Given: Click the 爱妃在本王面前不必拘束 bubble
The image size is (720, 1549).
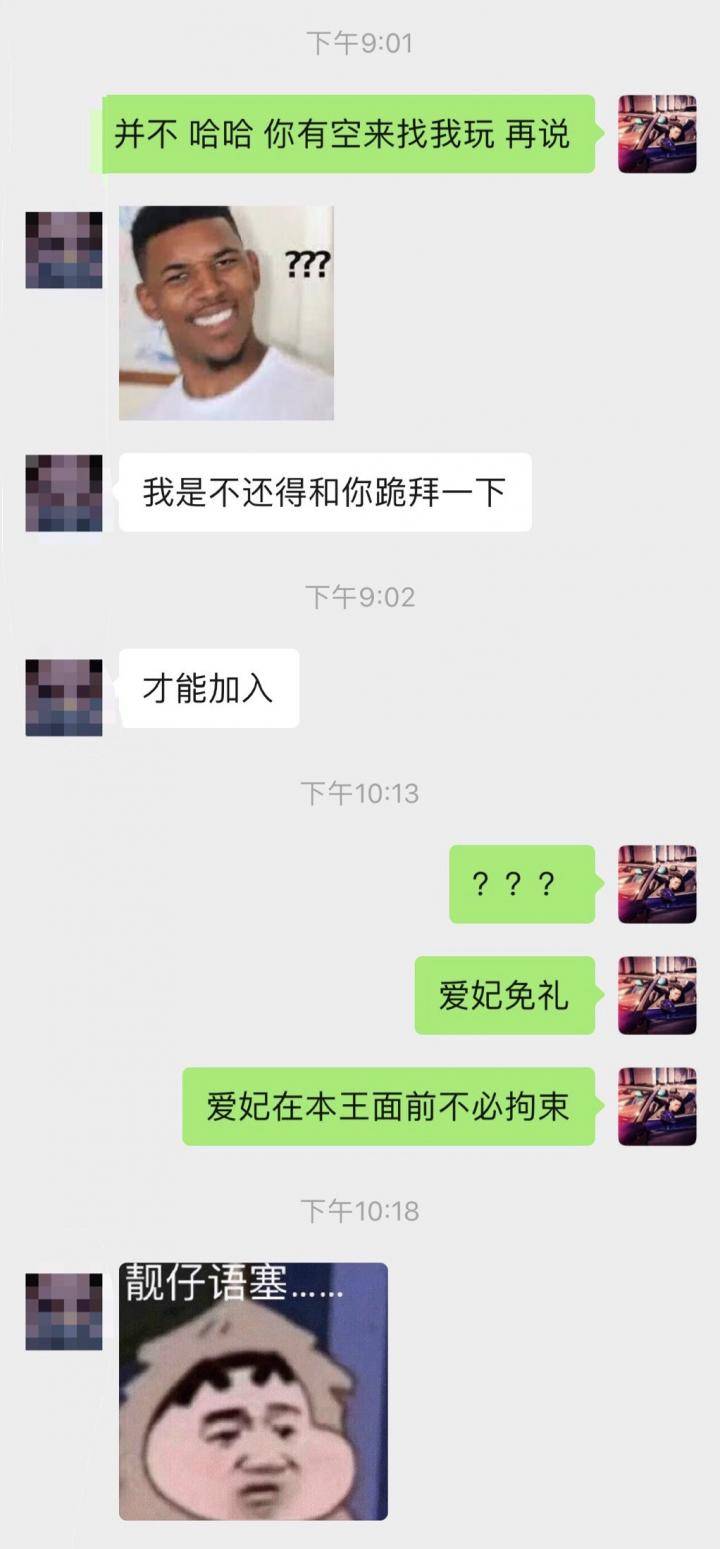Looking at the screenshot, I should click(388, 1109).
